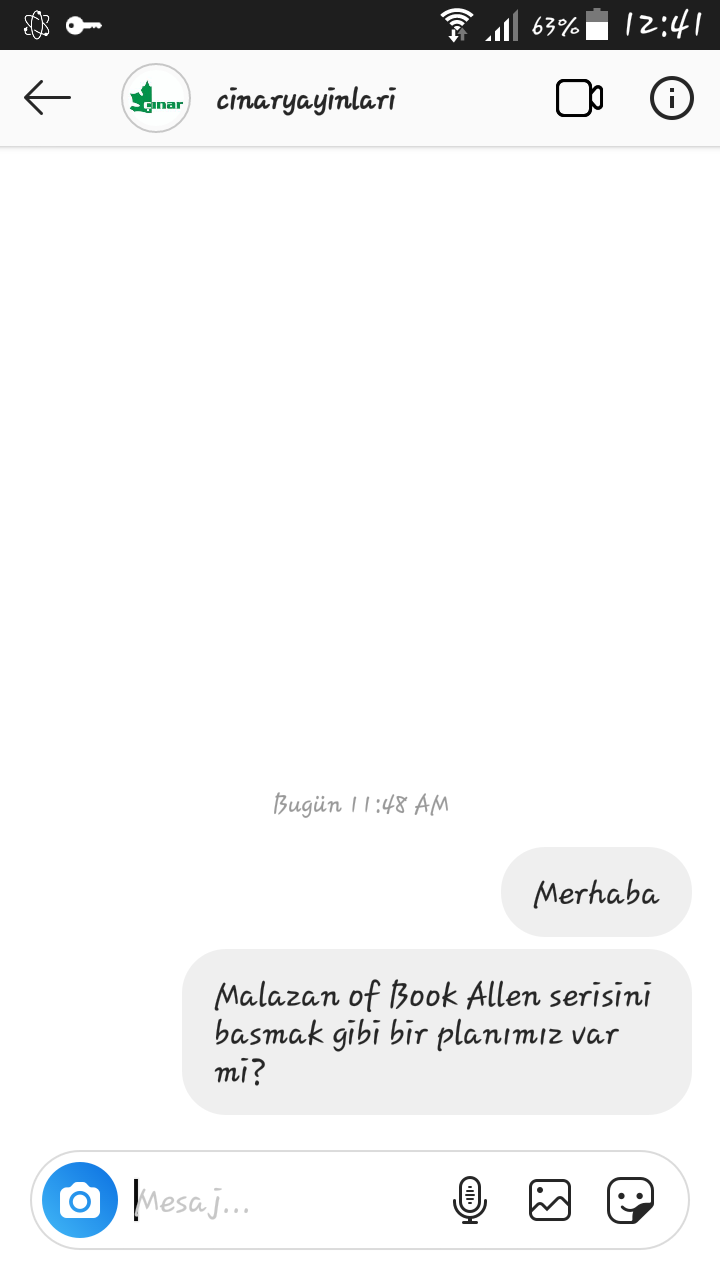Open the sticker picker
Screen dimensions: 720x1280
(x=631, y=1200)
